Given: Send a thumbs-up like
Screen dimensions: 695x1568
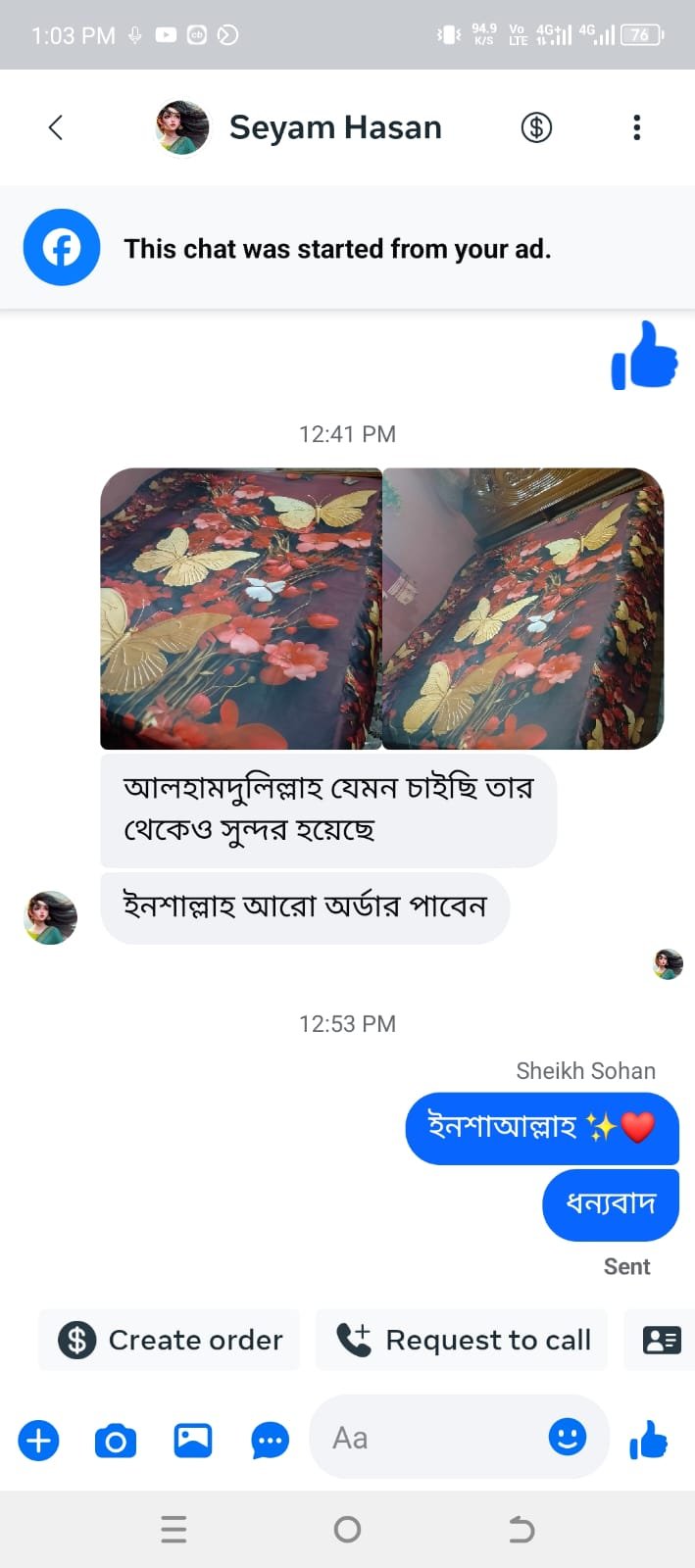Looking at the screenshot, I should pyautogui.click(x=648, y=1441).
